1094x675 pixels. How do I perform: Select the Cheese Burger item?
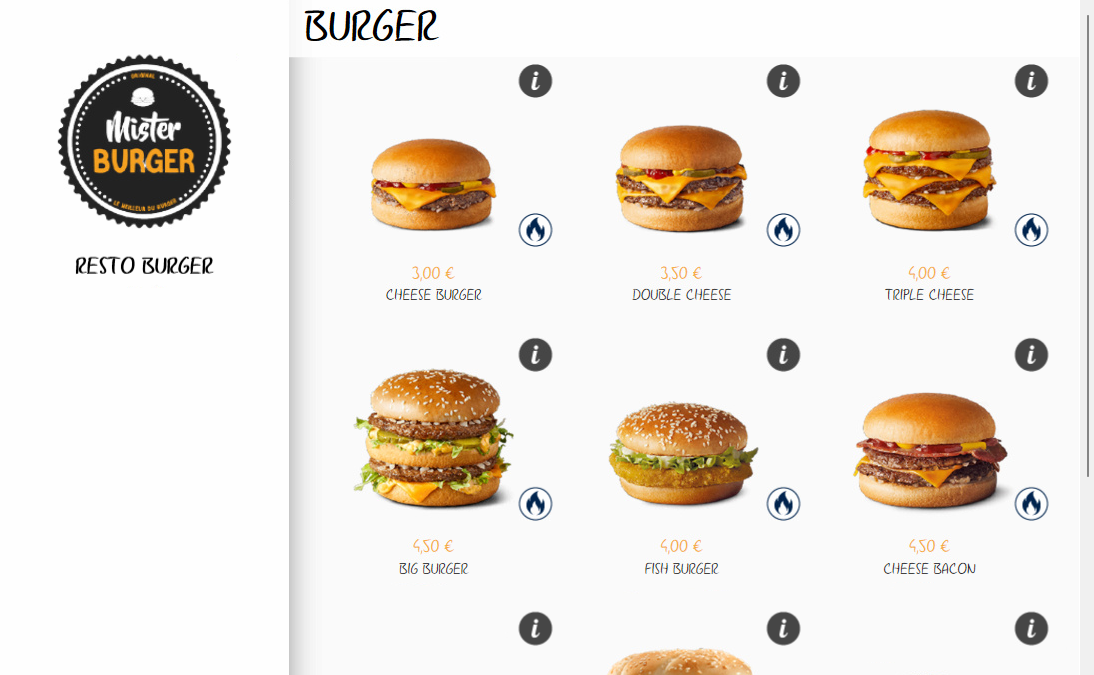pos(432,185)
